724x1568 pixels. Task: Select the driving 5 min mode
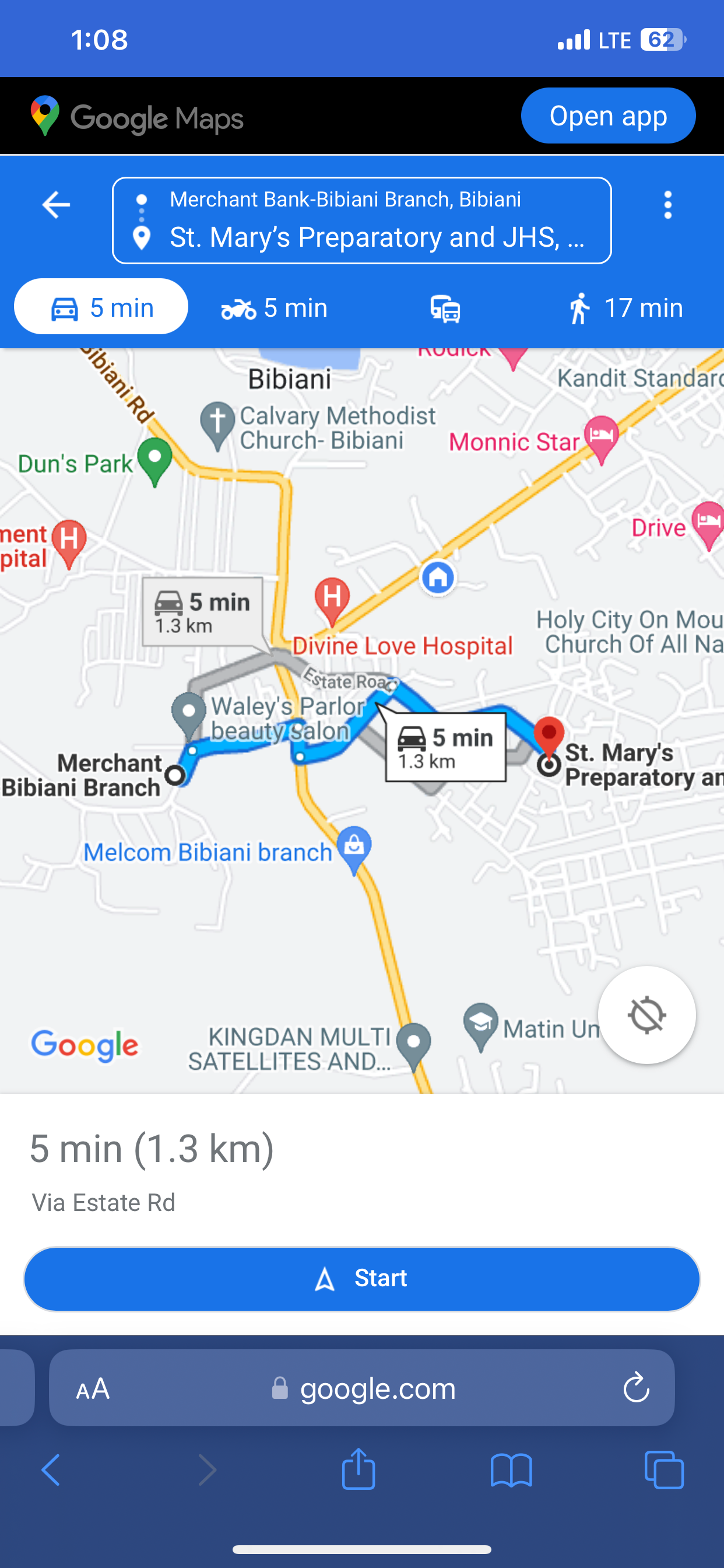[x=101, y=307]
